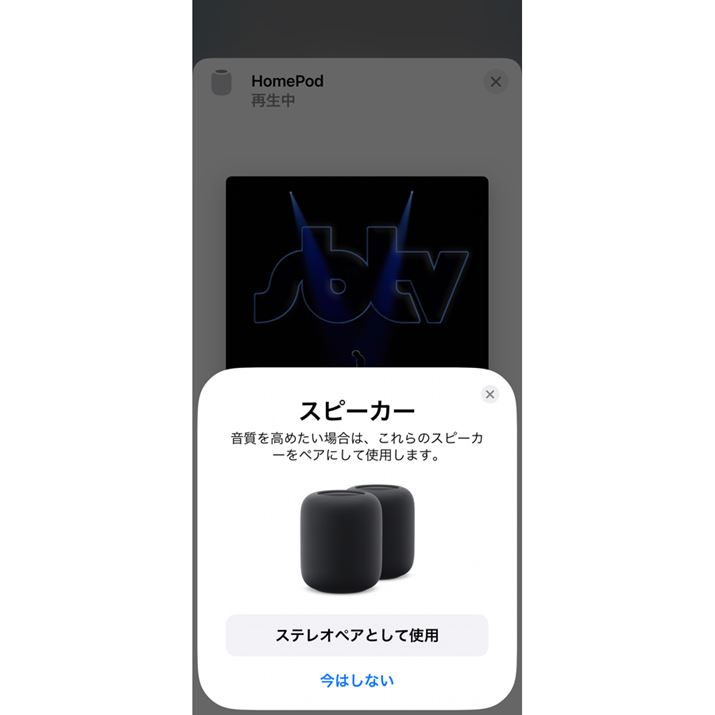Choose 今はしない to skip pairing
Viewport: 715px width, 715px height.
357,680
